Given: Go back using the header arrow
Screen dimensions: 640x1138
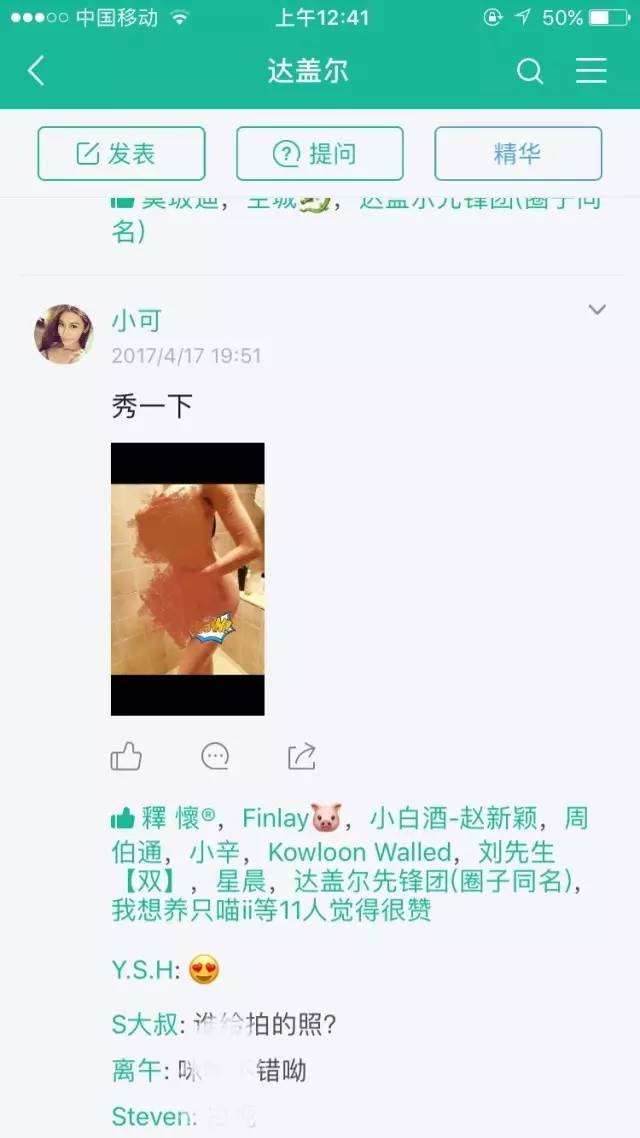Looking at the screenshot, I should pyautogui.click(x=36, y=70).
